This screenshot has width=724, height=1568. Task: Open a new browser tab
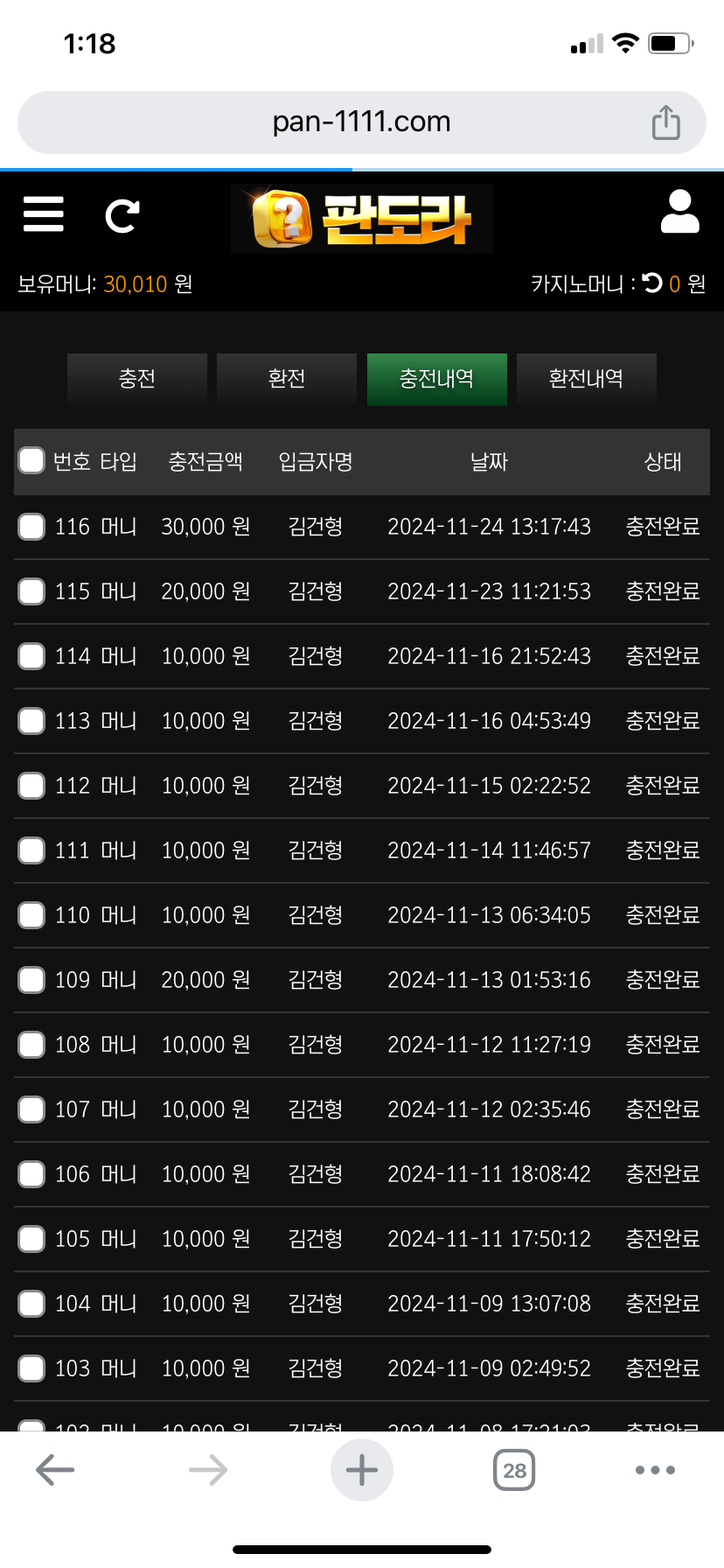pyautogui.click(x=362, y=1470)
